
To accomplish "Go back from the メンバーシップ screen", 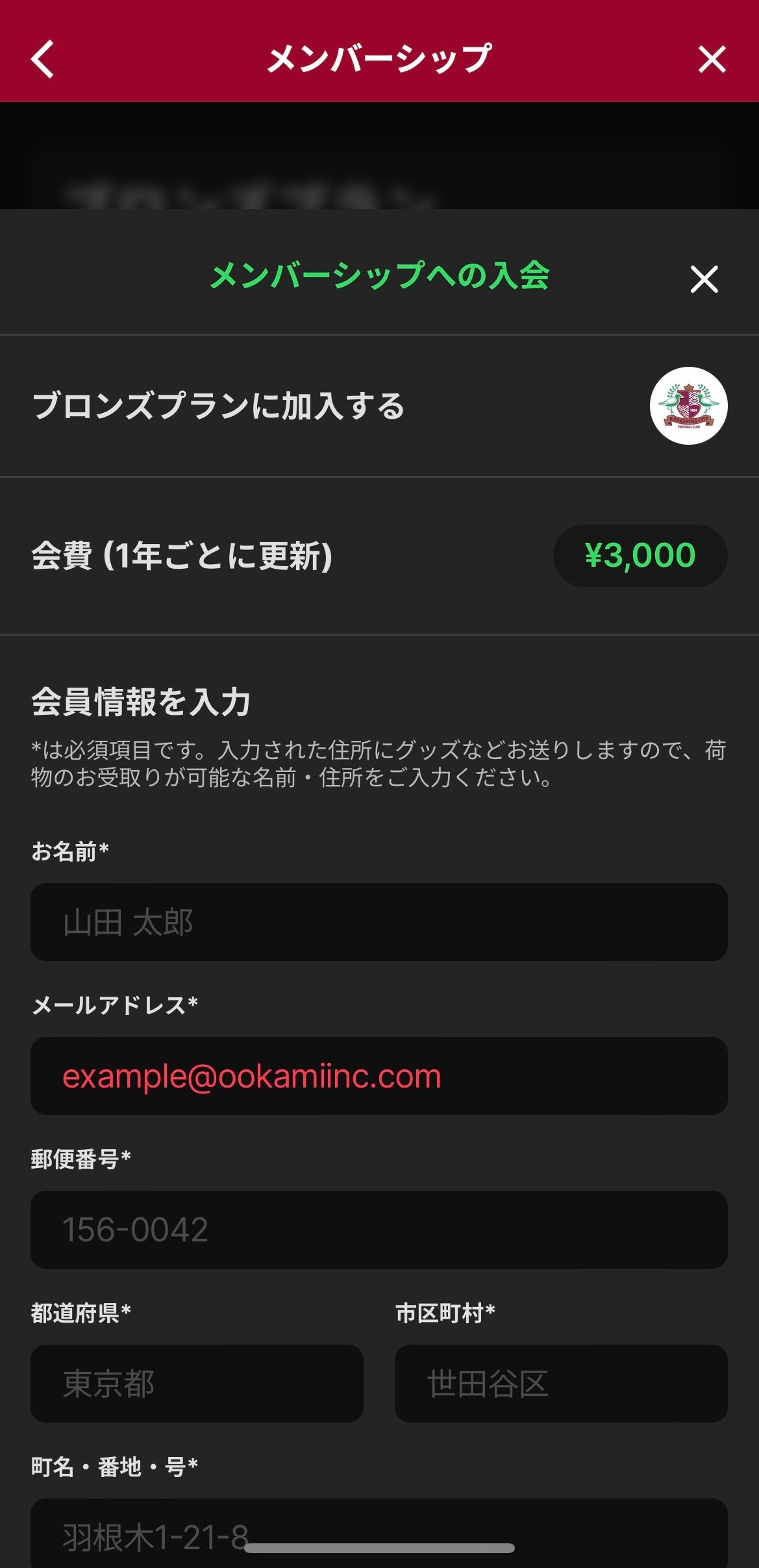I will 43,59.
